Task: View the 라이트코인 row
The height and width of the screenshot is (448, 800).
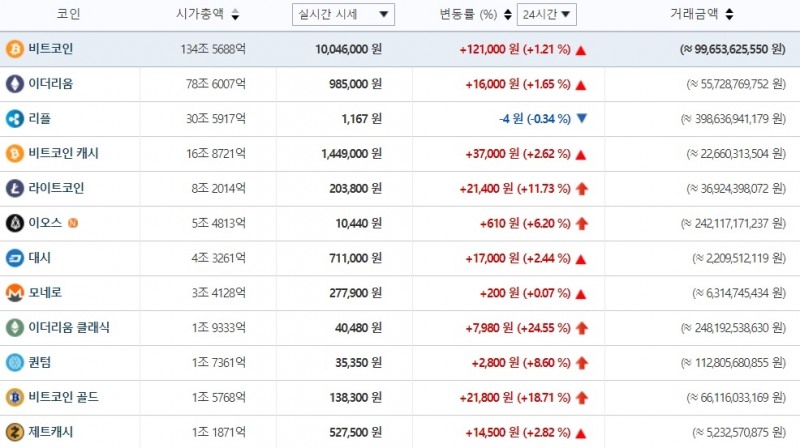Action: pos(56,188)
